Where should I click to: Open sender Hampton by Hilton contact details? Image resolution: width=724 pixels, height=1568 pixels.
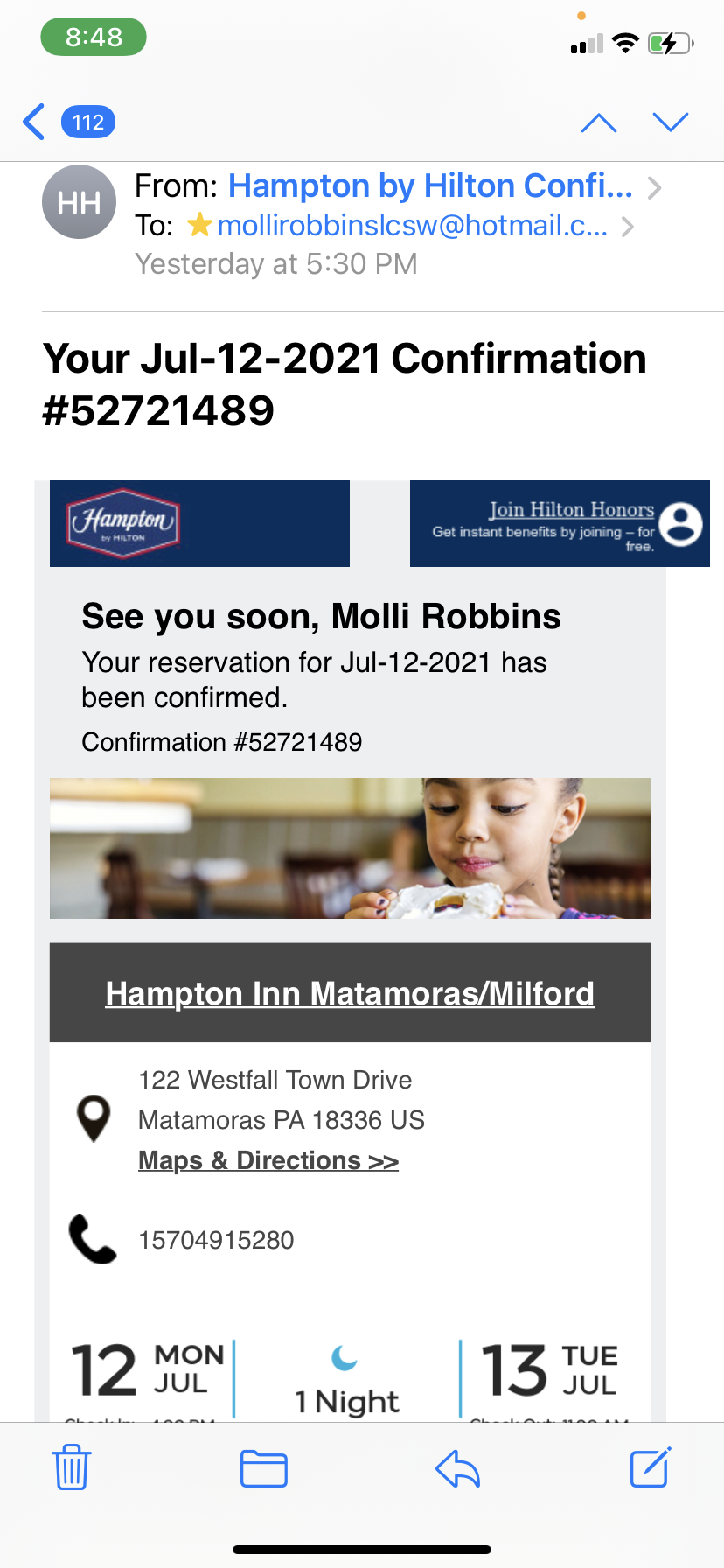tap(430, 186)
